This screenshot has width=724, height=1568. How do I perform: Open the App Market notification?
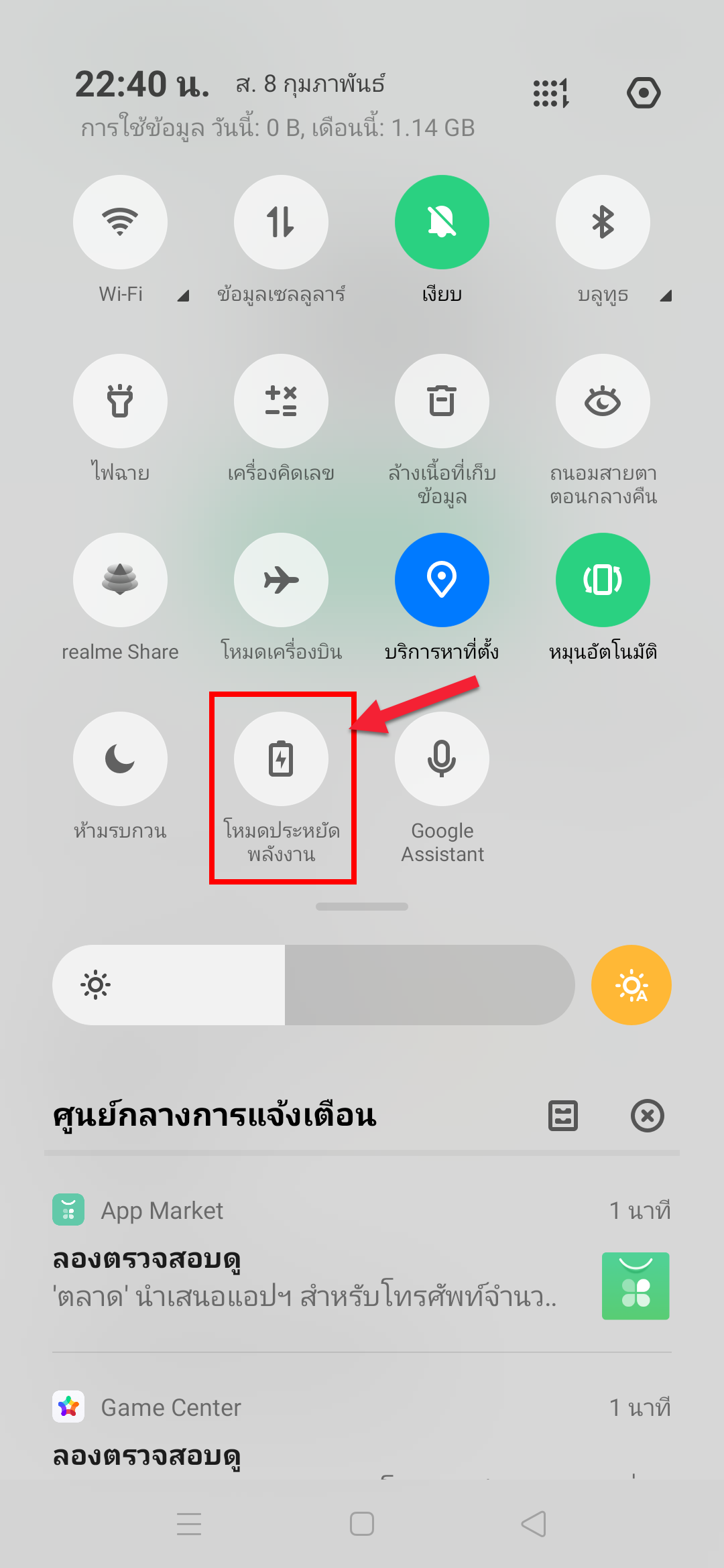coord(362,1255)
